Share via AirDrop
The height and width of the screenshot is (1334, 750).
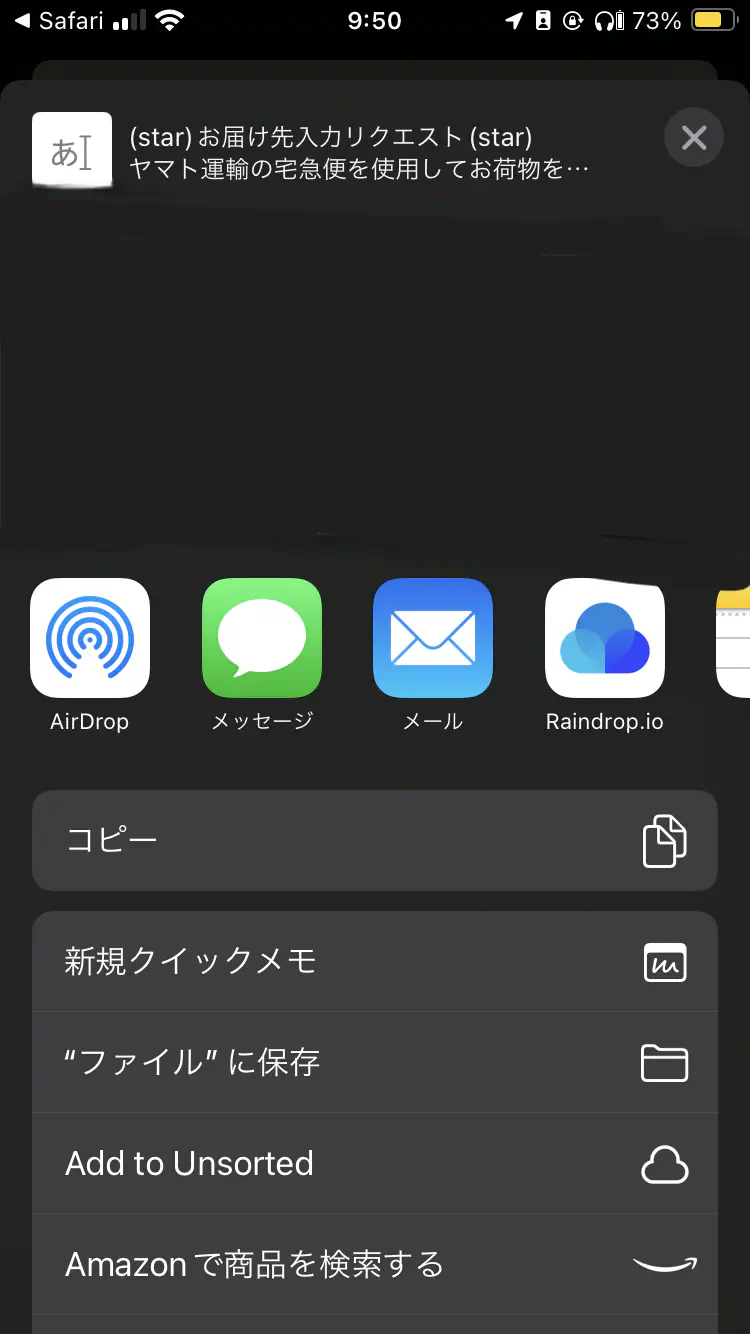pos(90,638)
